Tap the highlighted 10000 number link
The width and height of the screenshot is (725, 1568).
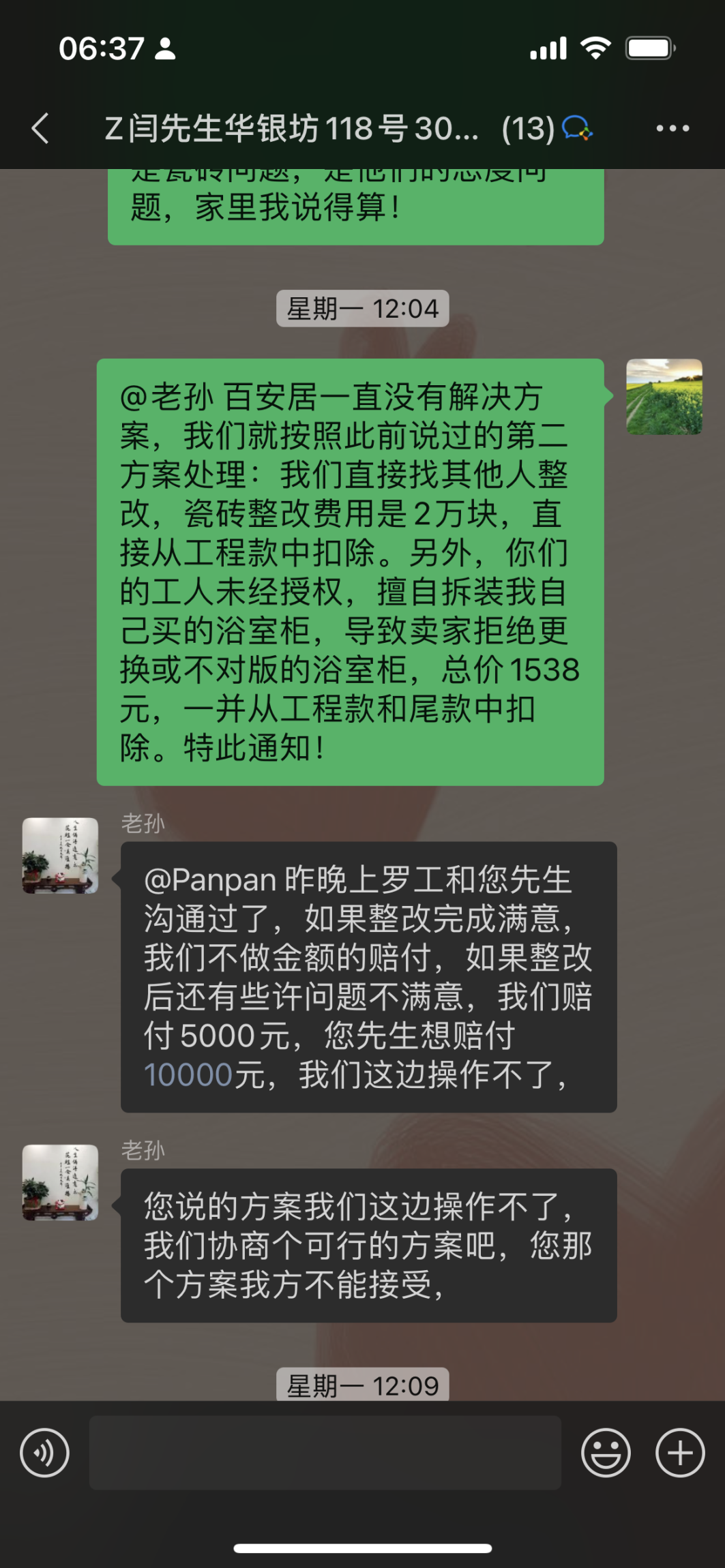pos(189,1075)
